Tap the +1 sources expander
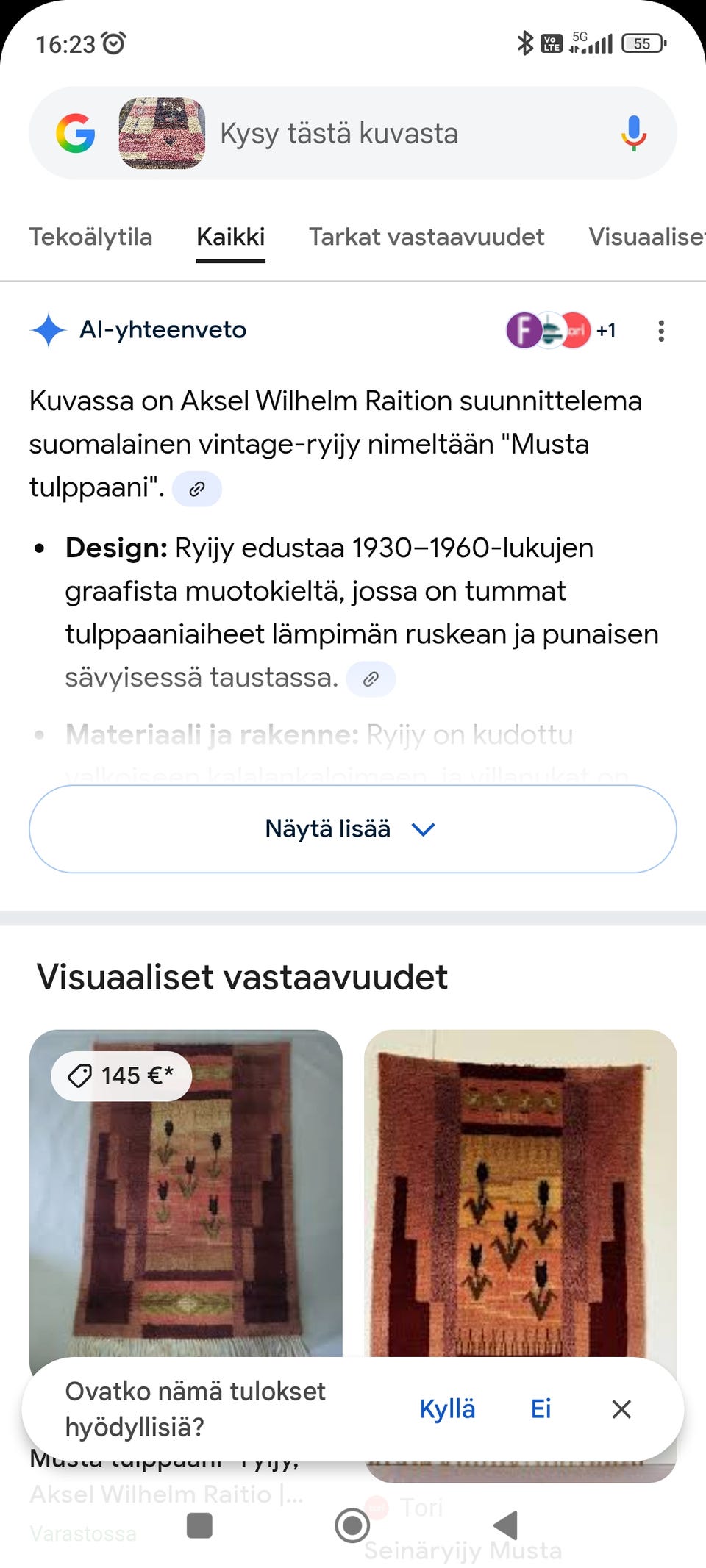The image size is (706, 1568). [606, 330]
